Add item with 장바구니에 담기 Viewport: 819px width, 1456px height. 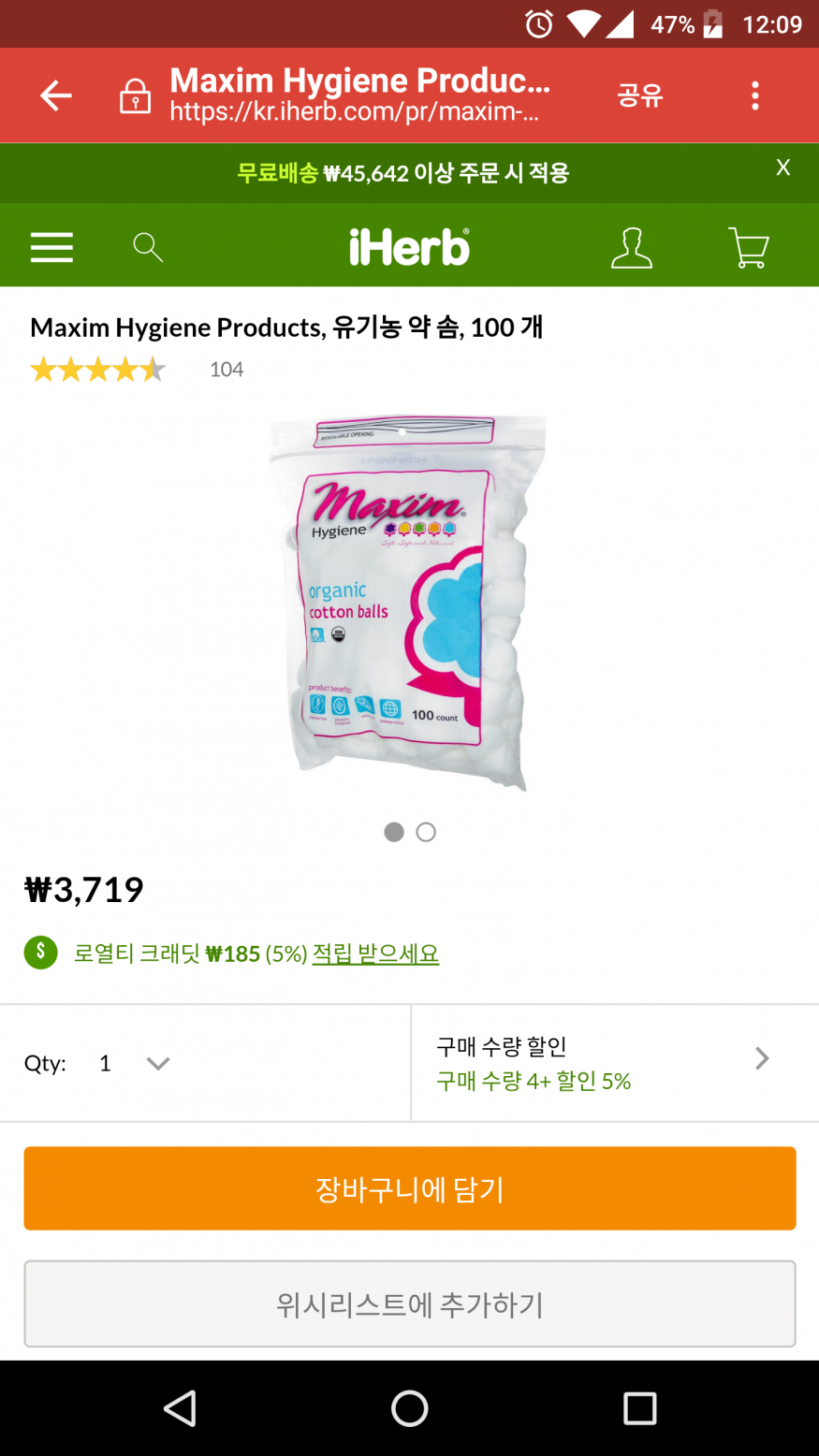click(410, 1188)
